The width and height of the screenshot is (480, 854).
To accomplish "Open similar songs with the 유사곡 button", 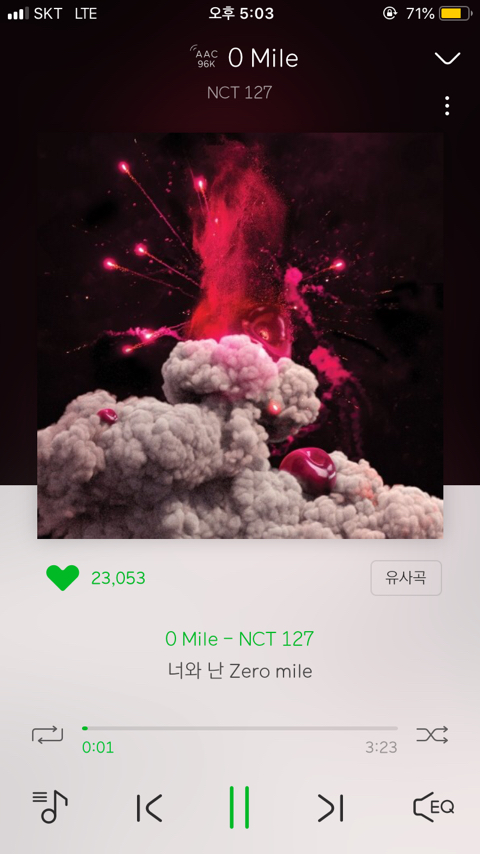I will click(x=406, y=578).
